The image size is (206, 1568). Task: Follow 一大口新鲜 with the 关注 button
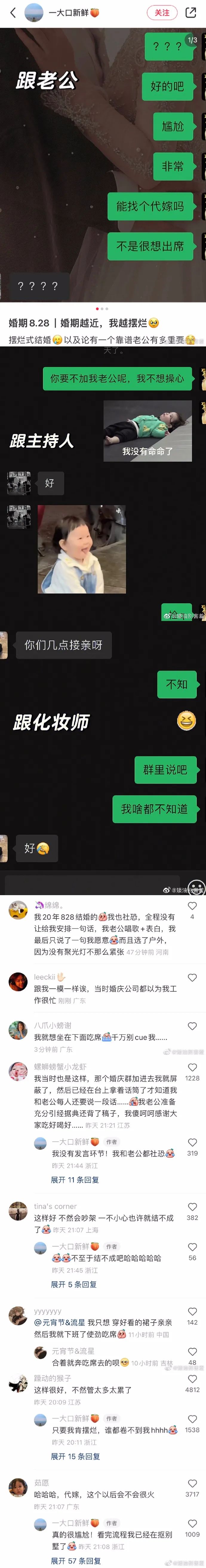pos(162,12)
